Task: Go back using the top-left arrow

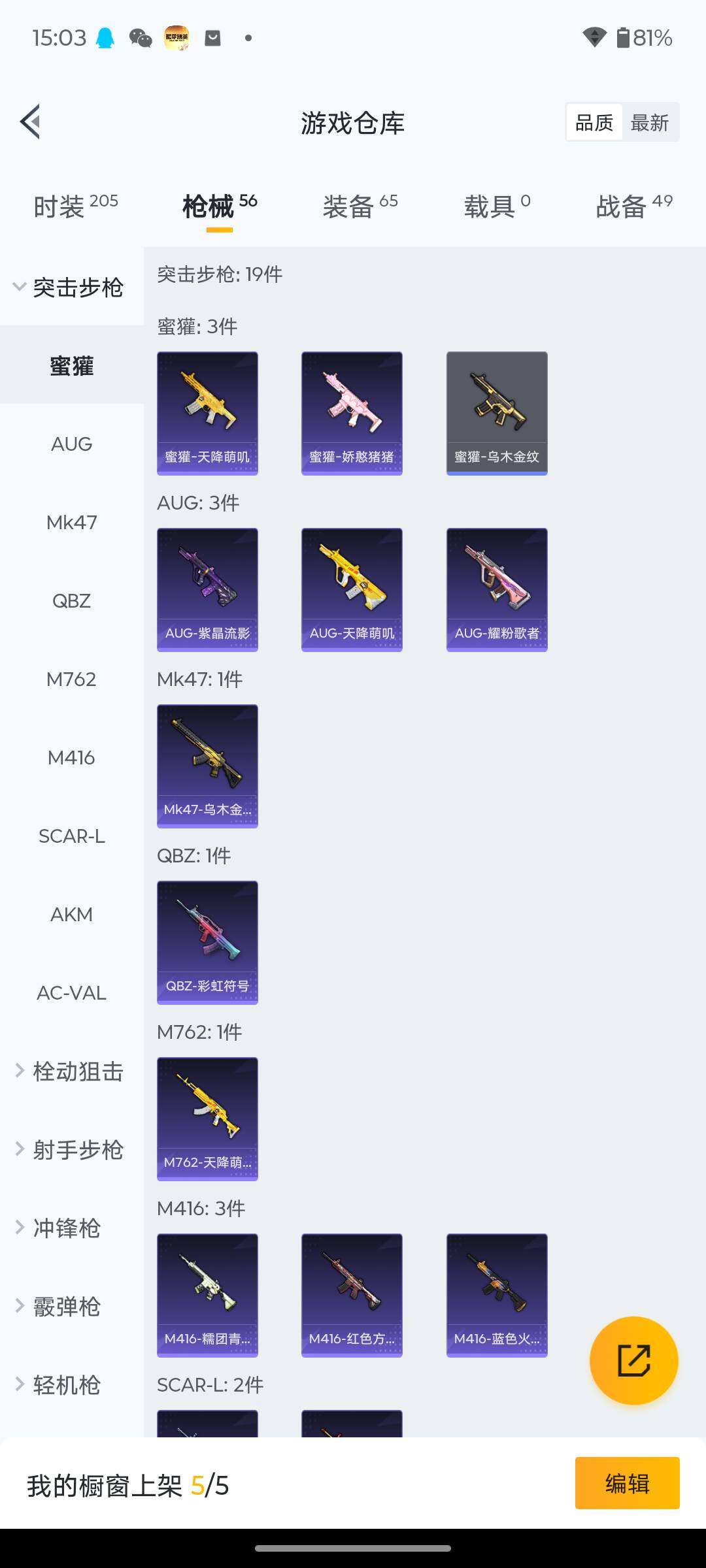Action: 31,122
